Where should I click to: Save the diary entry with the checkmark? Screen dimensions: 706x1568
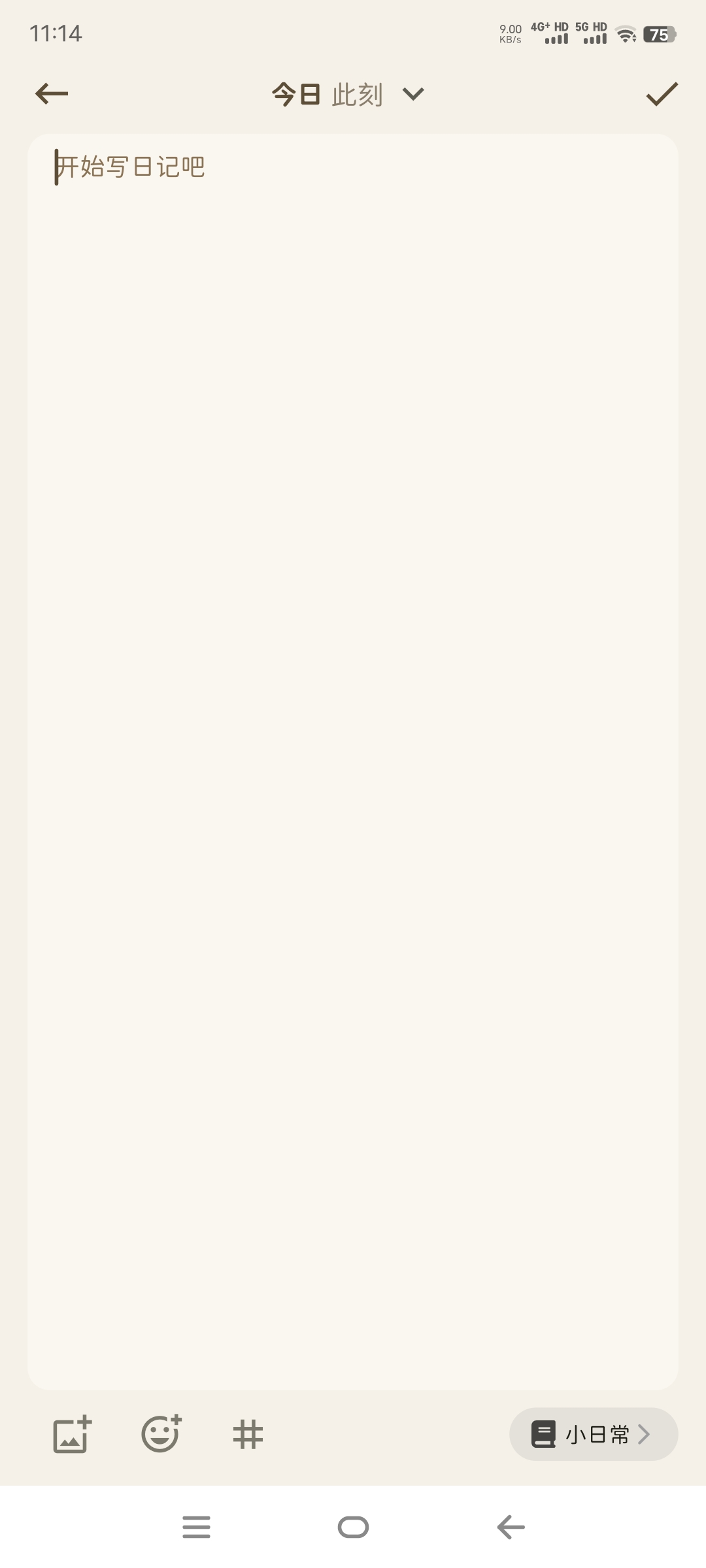point(662,94)
